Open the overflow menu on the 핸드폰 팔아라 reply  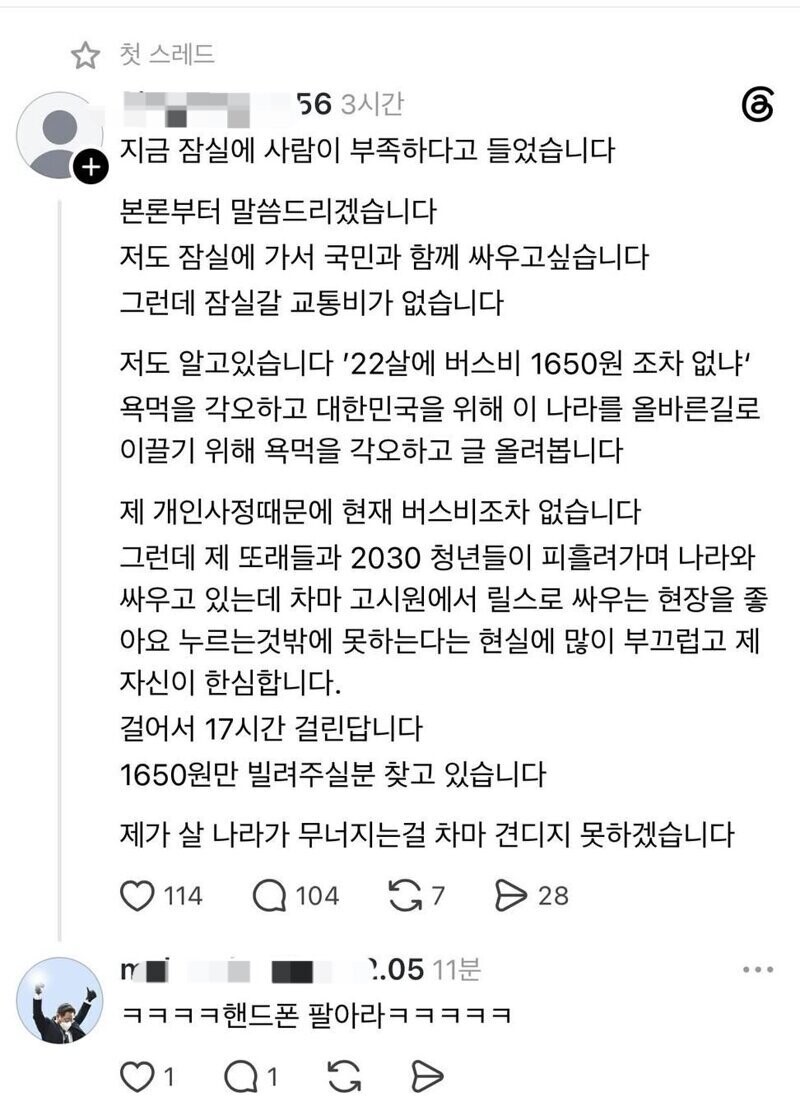pyautogui.click(x=758, y=970)
